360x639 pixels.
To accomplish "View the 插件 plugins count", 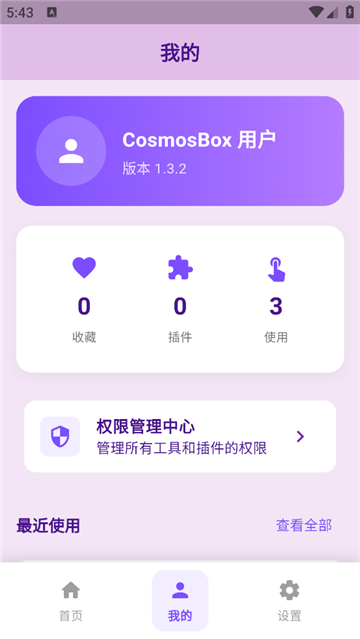I will click(x=180, y=300).
